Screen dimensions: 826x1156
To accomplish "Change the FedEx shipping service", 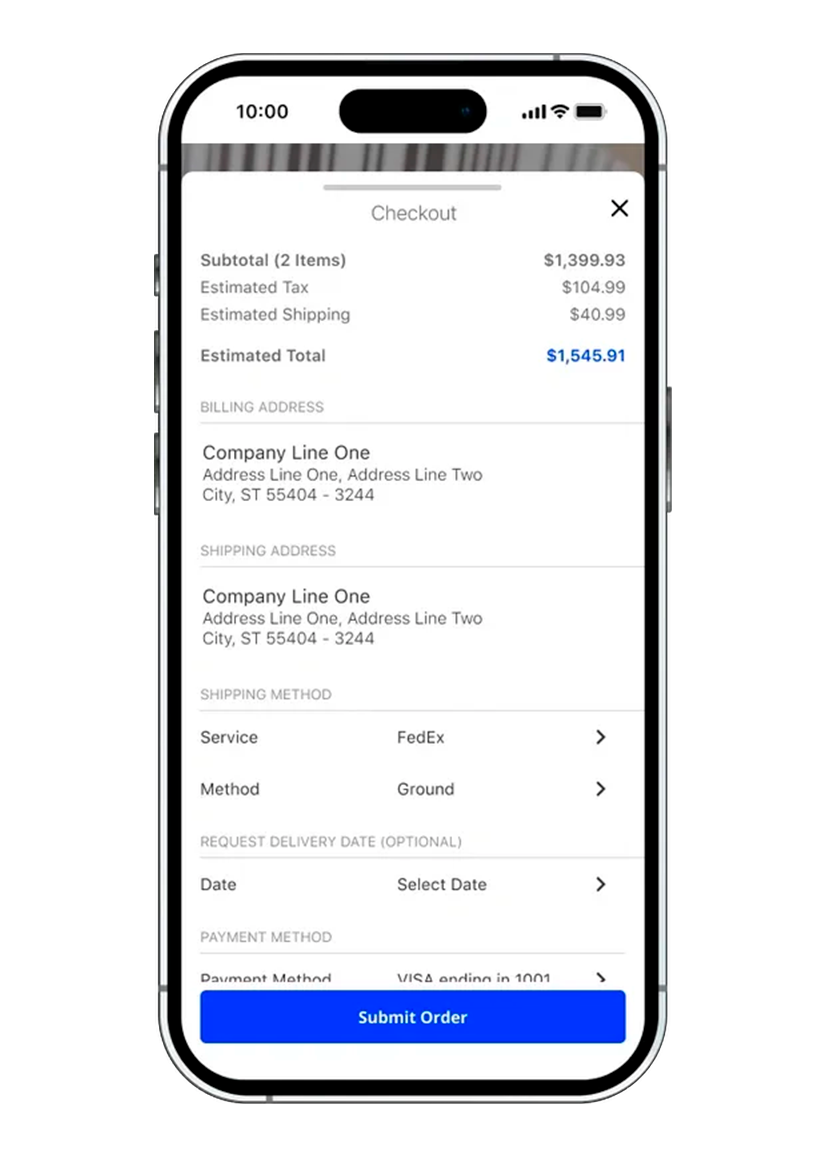I will point(420,737).
